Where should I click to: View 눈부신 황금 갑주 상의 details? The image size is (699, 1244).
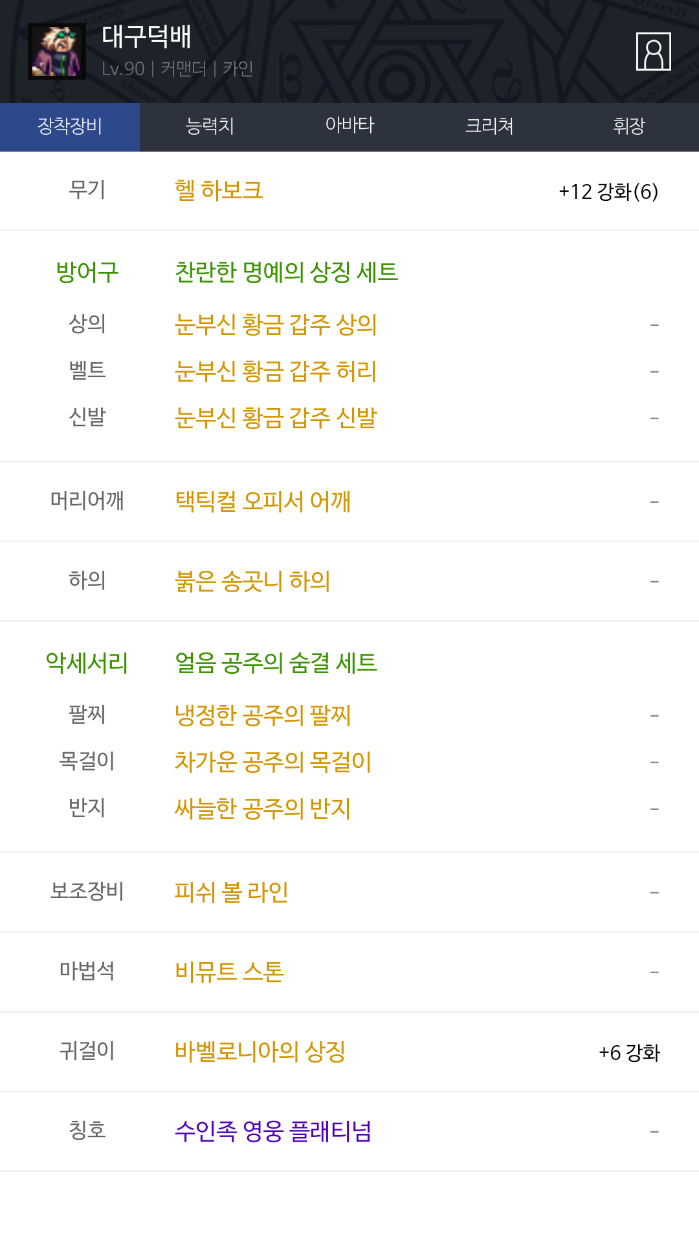tap(275, 324)
